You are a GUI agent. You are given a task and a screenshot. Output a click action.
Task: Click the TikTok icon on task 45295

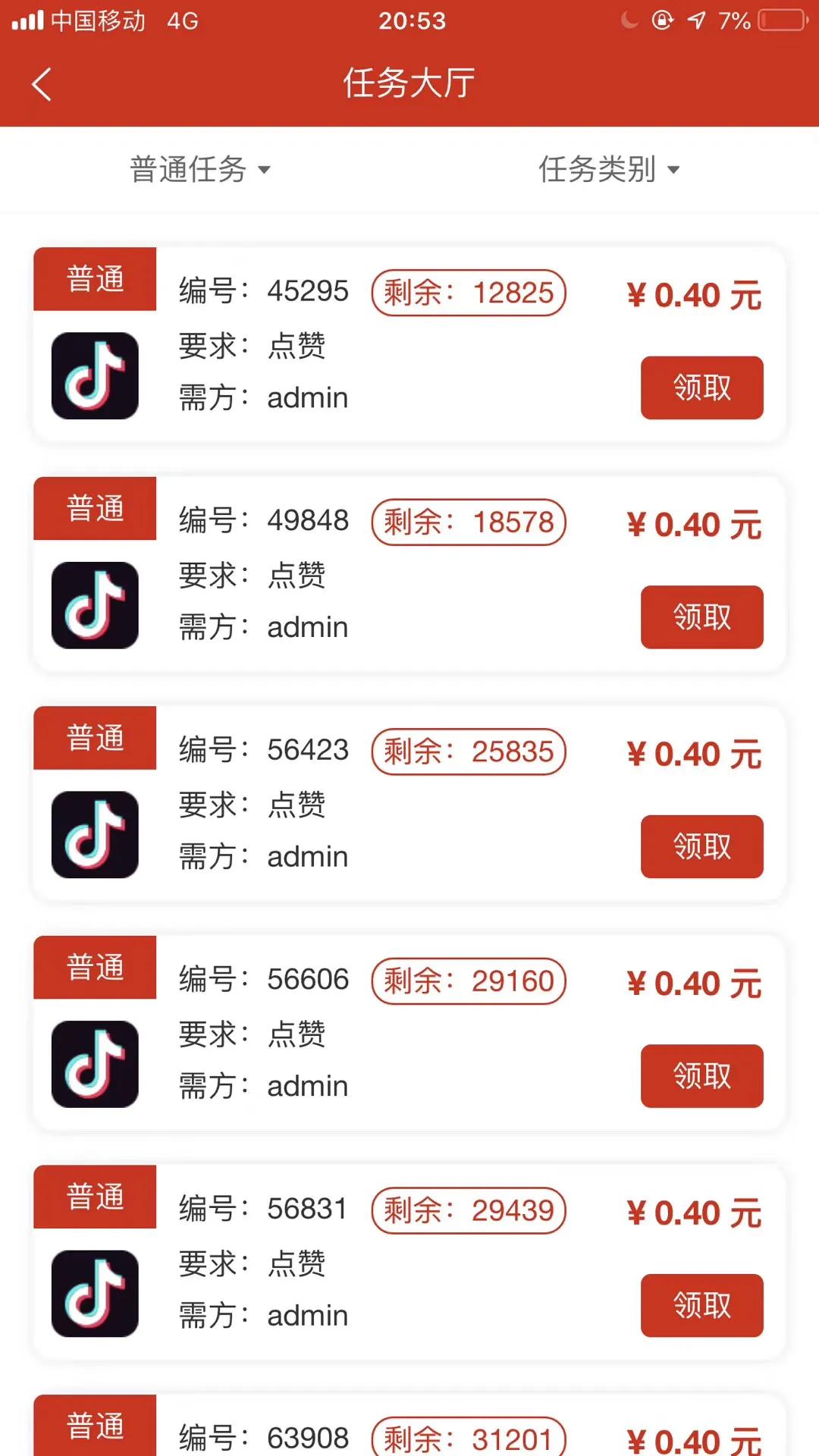coord(94,377)
